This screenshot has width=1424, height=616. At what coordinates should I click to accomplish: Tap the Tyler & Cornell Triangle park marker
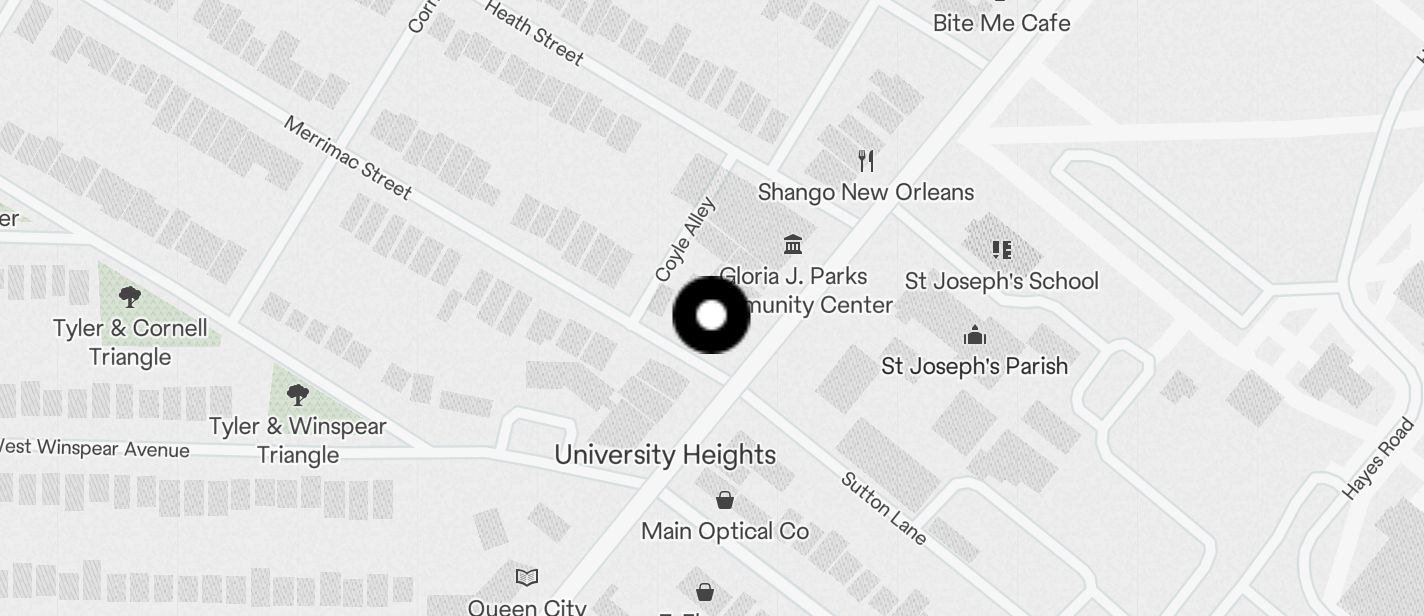pos(129,297)
